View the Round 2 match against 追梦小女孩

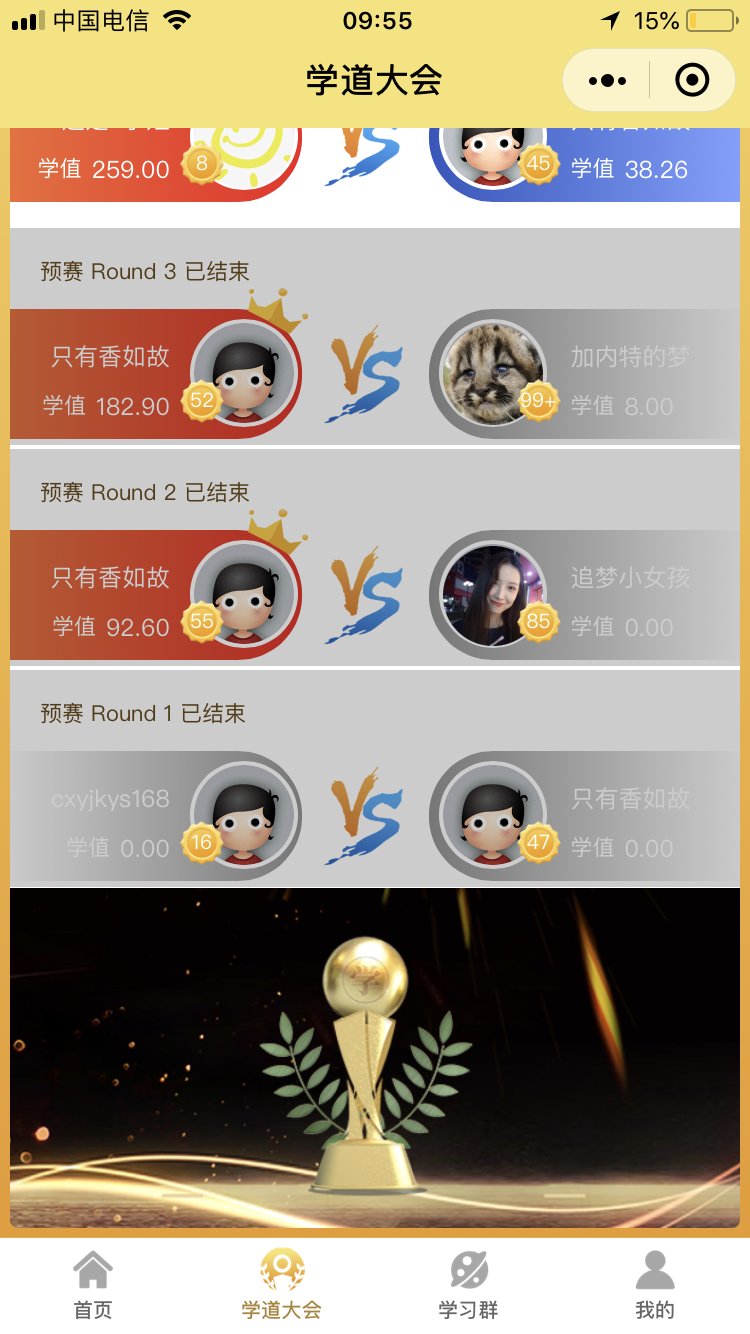coord(375,596)
